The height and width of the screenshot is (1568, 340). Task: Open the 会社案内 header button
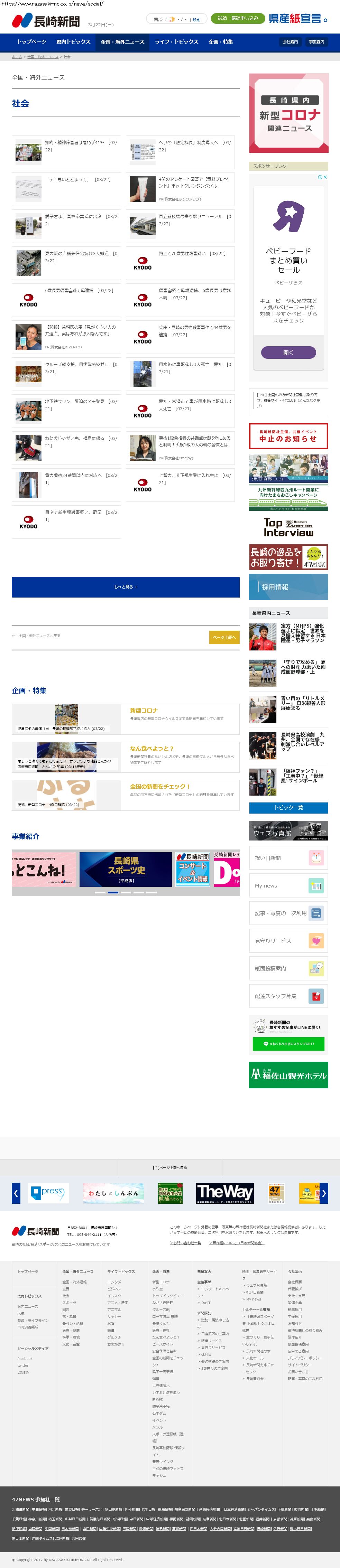(290, 42)
